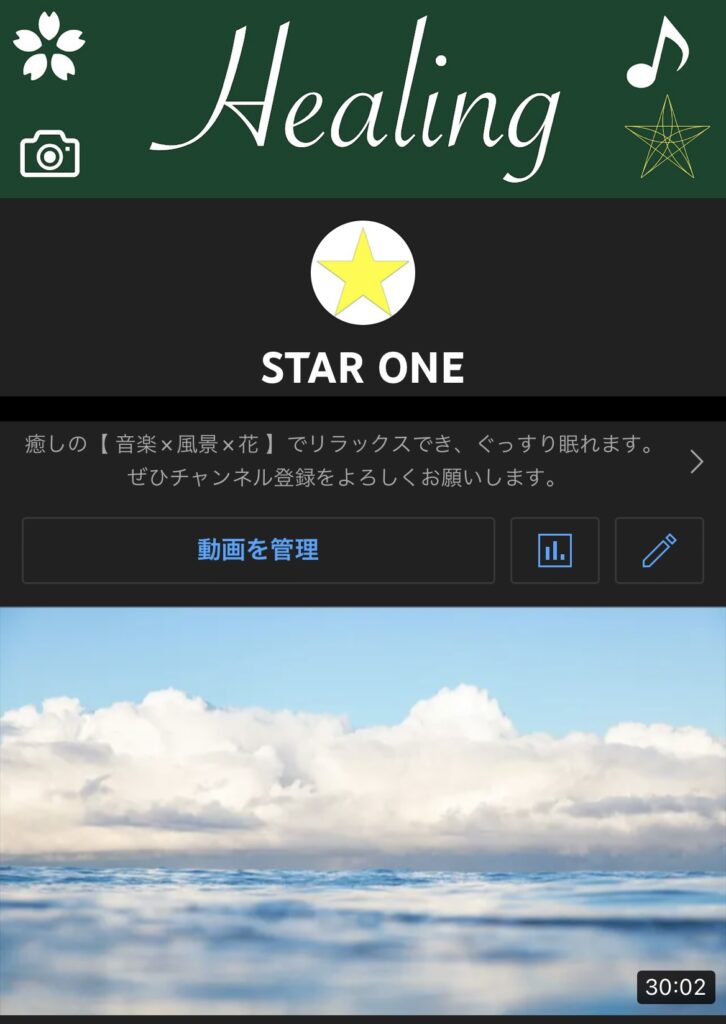This screenshot has width=726, height=1024.
Task: Open the STAR ONE profile picture
Action: tap(363, 273)
